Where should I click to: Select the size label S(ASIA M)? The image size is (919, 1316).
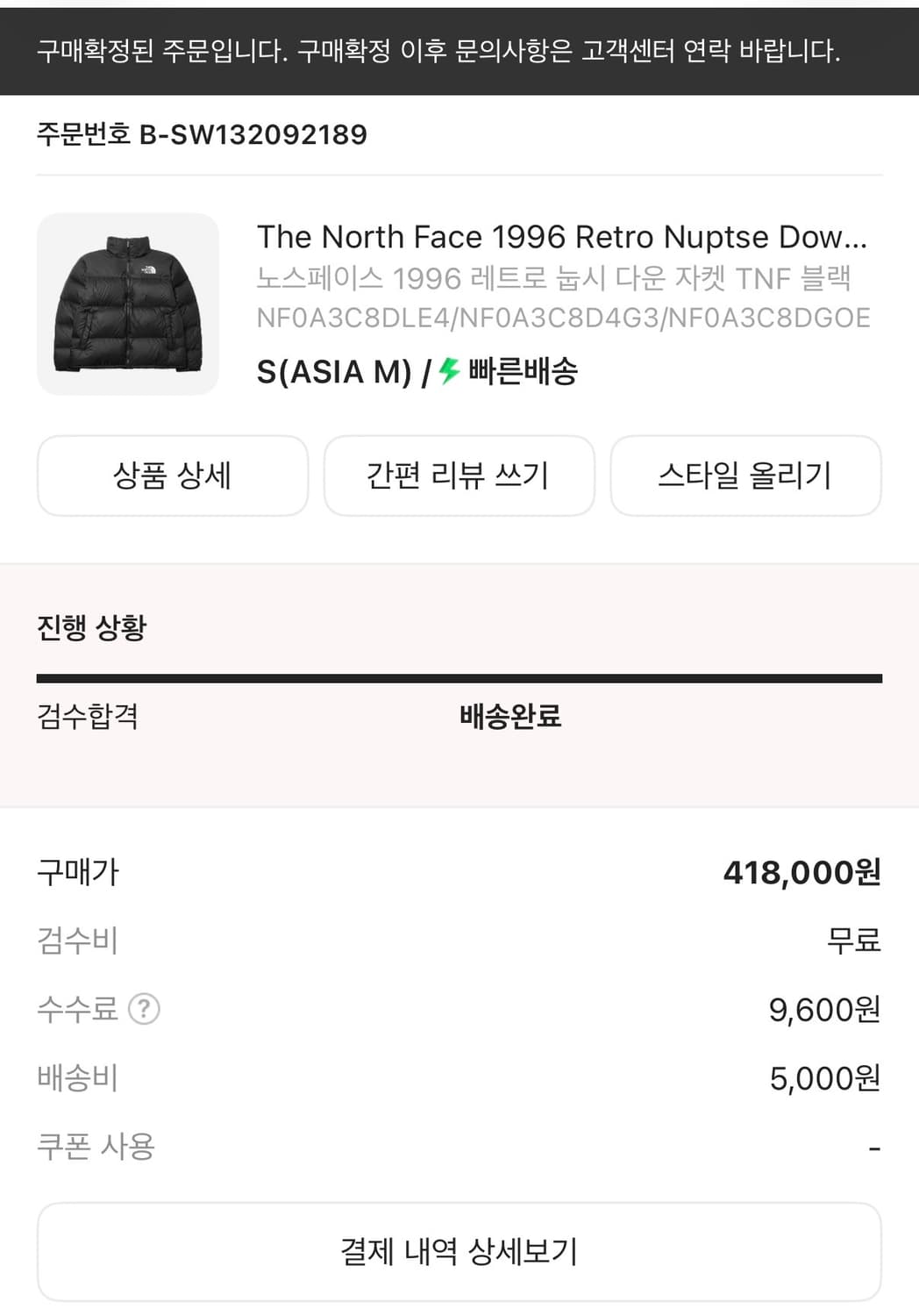click(x=335, y=371)
